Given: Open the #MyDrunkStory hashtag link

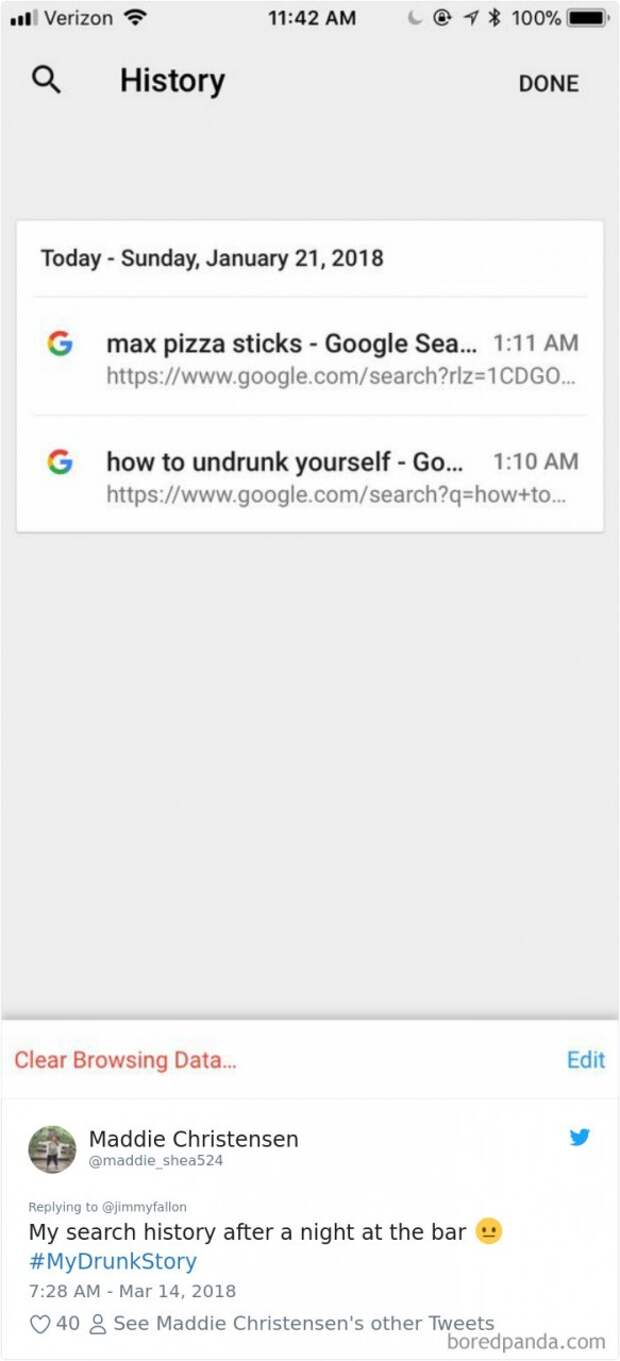Looking at the screenshot, I should [x=112, y=1261].
